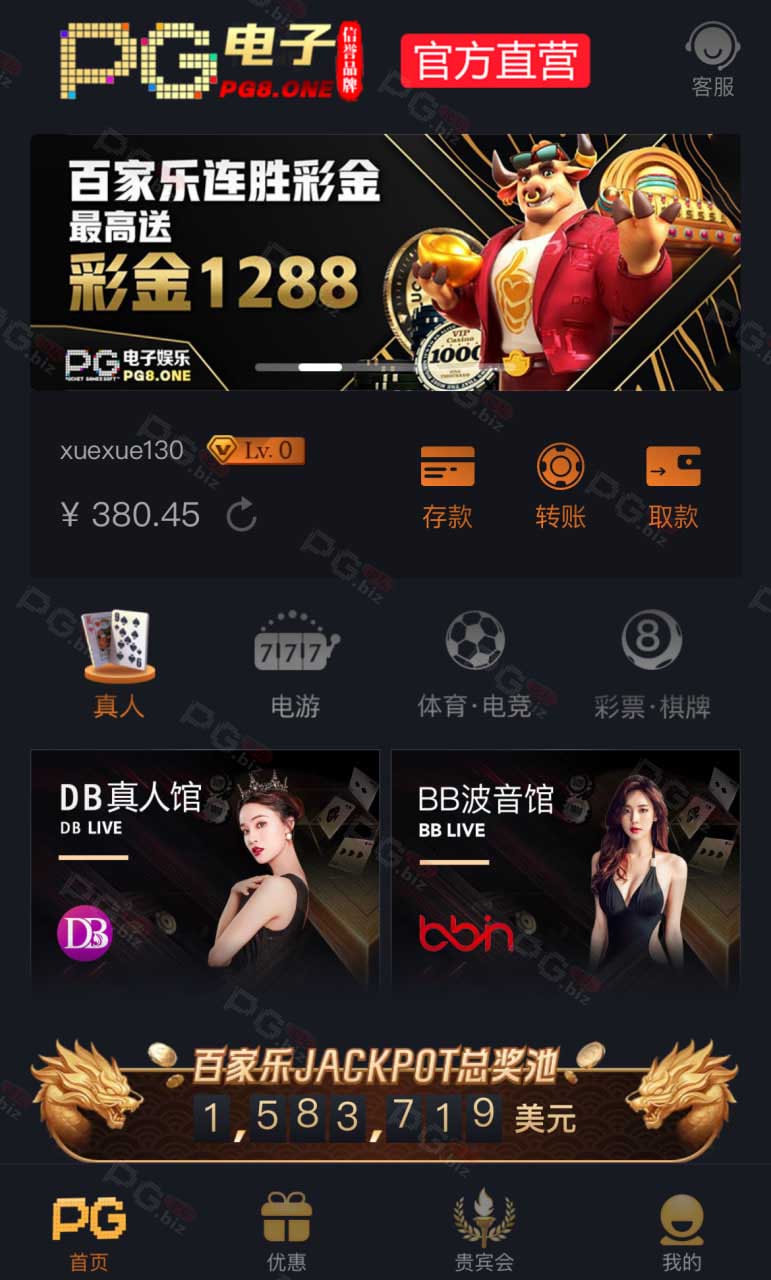Open 取款 withdrawal
Image resolution: width=771 pixels, height=1280 pixels.
tap(673, 488)
